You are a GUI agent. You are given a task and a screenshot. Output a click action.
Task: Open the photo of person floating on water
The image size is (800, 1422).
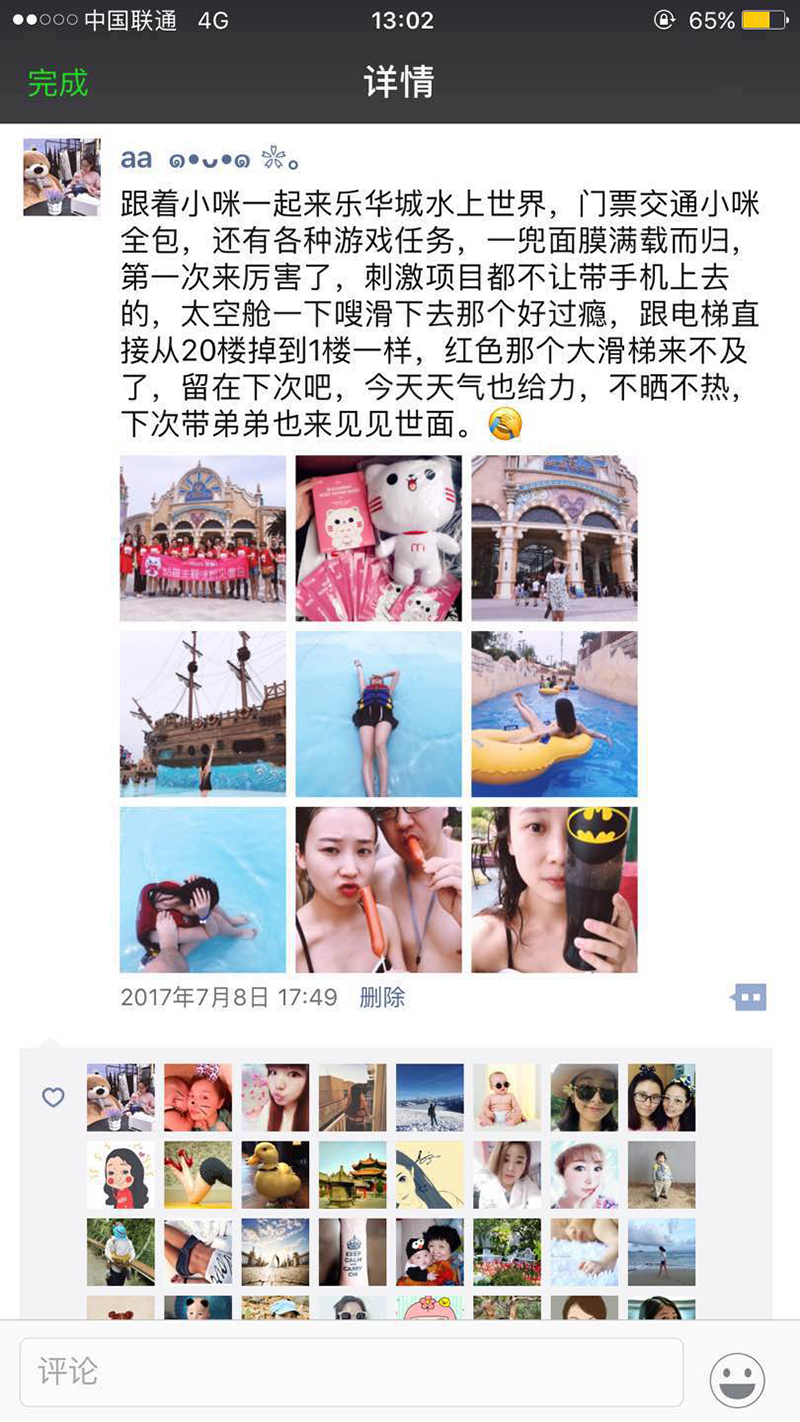point(378,713)
